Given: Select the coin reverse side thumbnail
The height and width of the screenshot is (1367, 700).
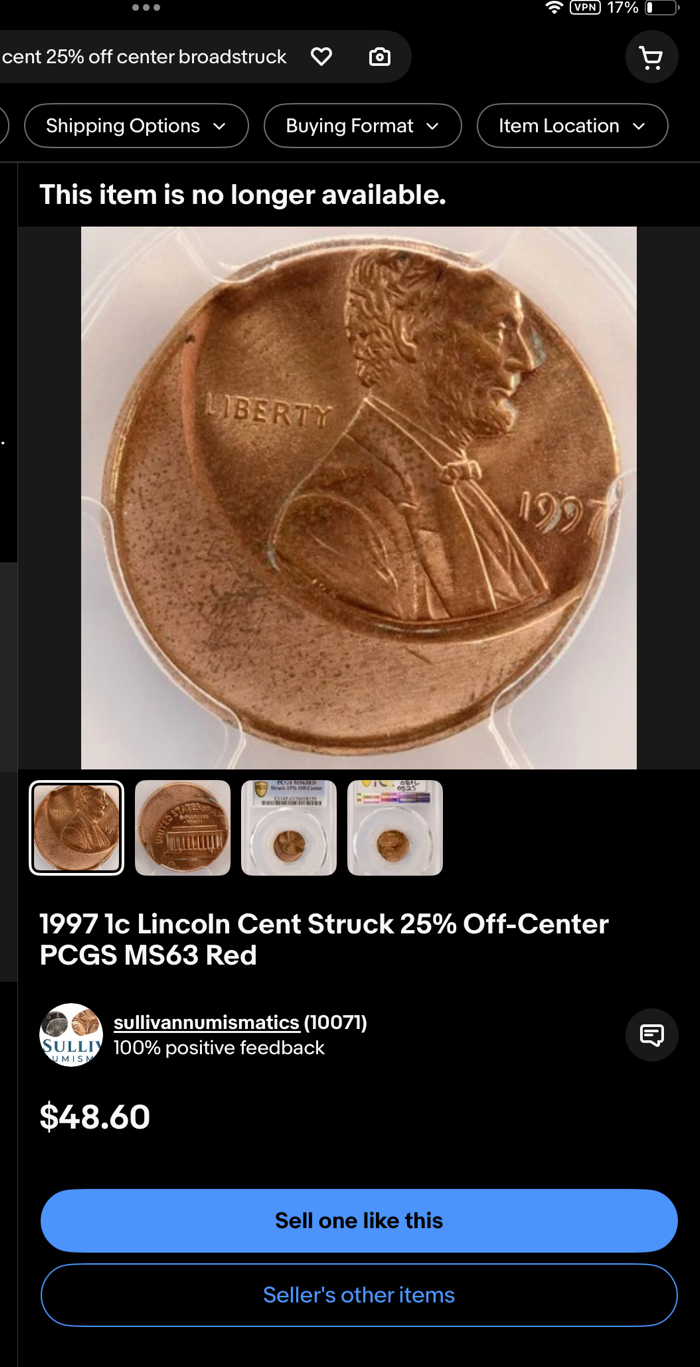Looking at the screenshot, I should (182, 828).
